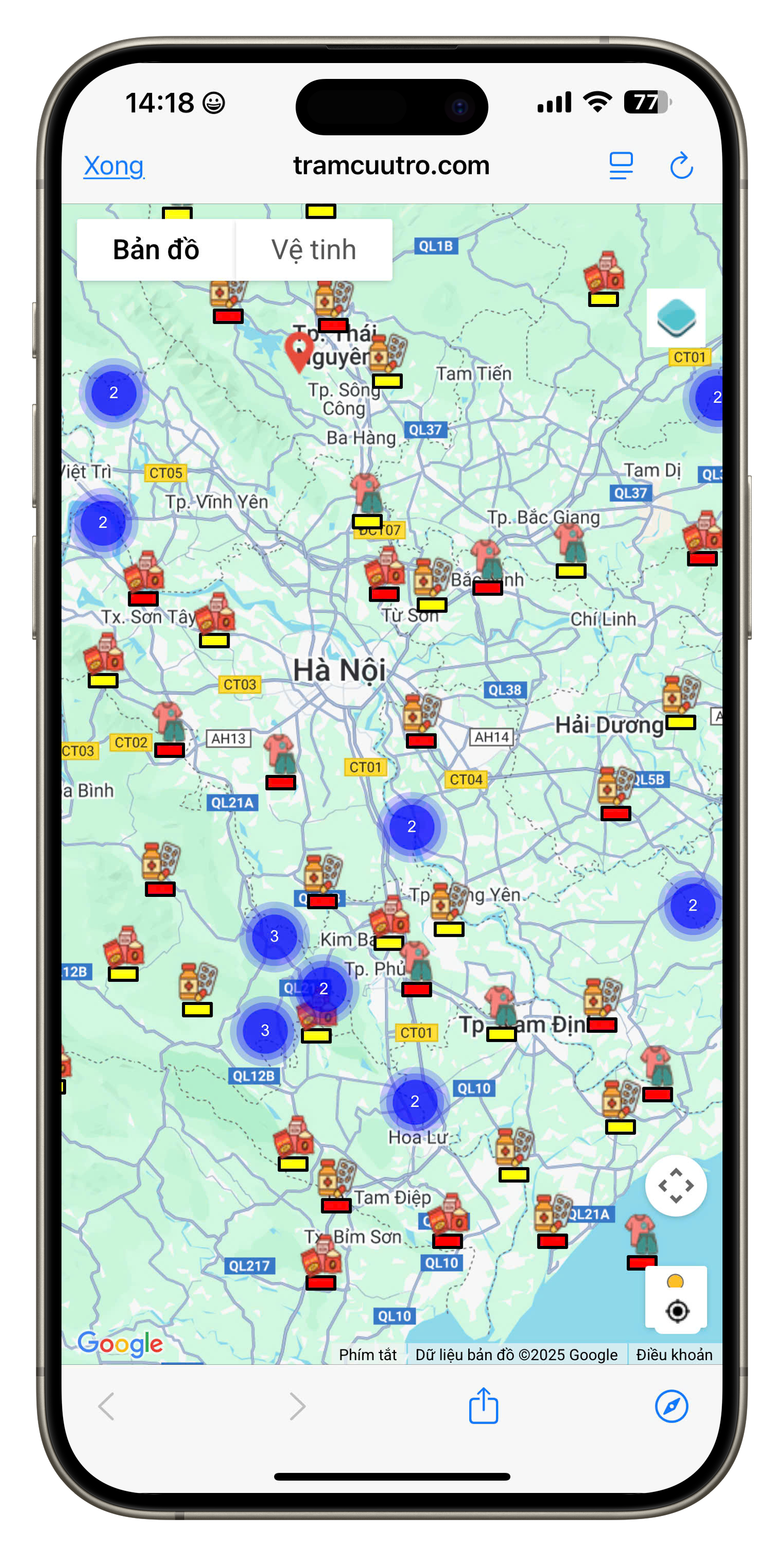Expand the cluster of 3 near Kim Bảng
The height and width of the screenshot is (1556, 784).
click(274, 936)
